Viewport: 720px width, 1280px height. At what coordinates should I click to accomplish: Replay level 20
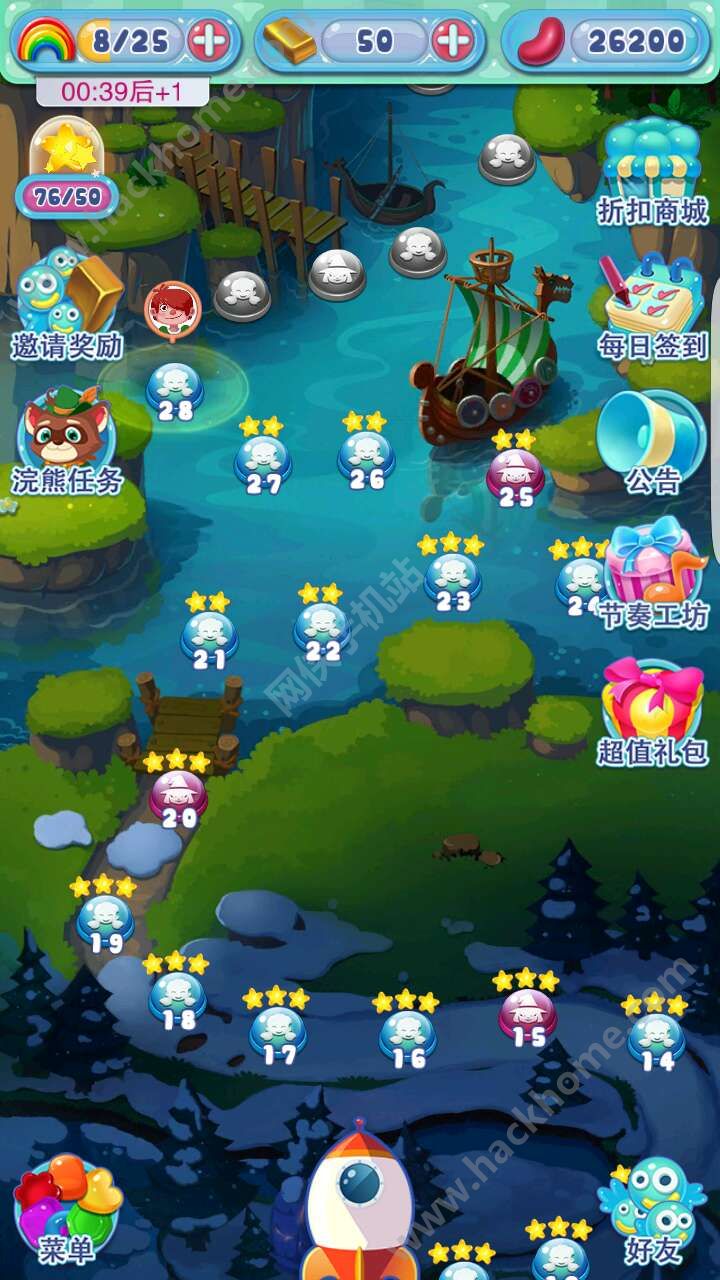click(178, 797)
